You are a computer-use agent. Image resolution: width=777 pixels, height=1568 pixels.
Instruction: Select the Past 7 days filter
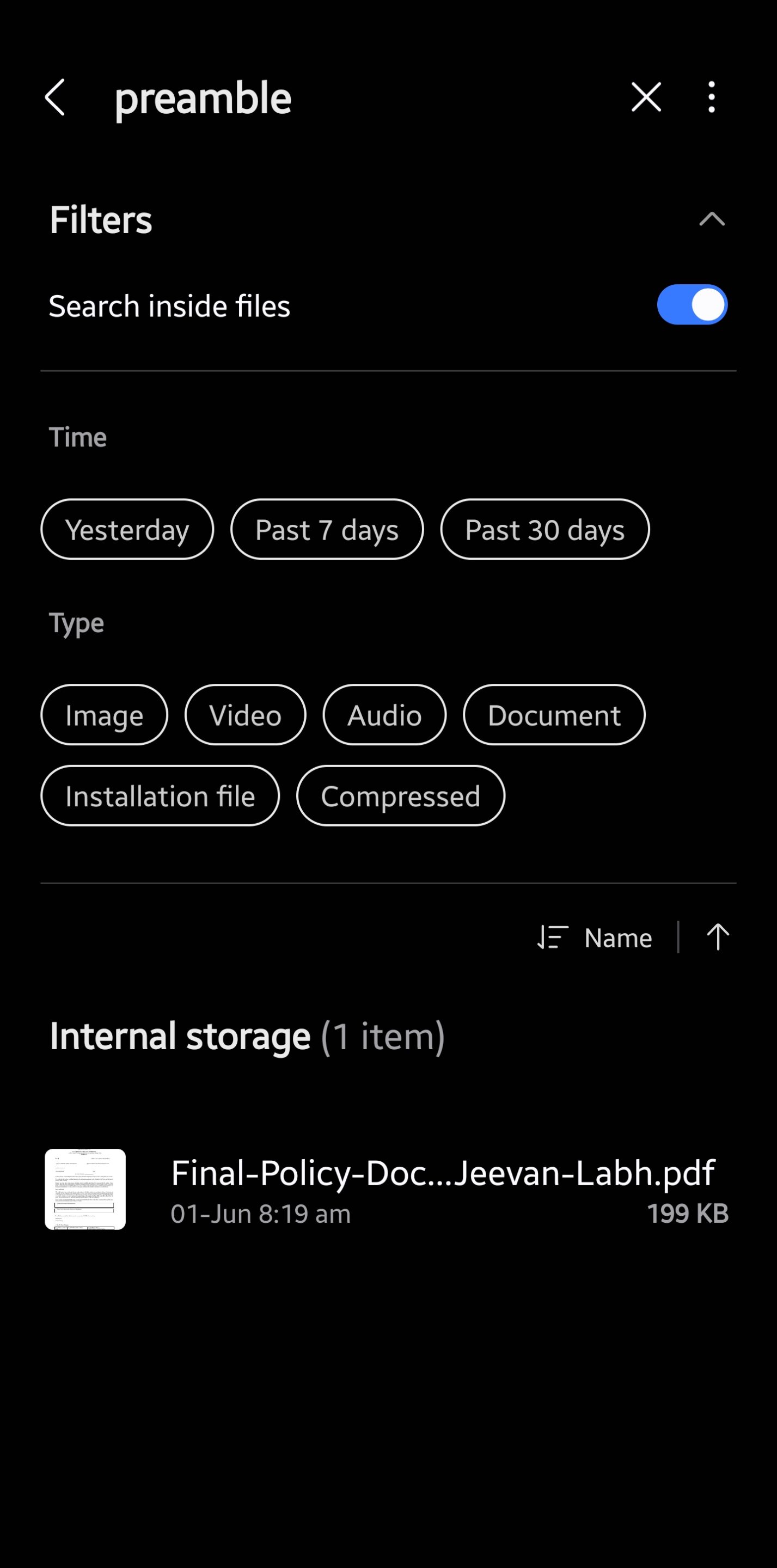pos(327,530)
